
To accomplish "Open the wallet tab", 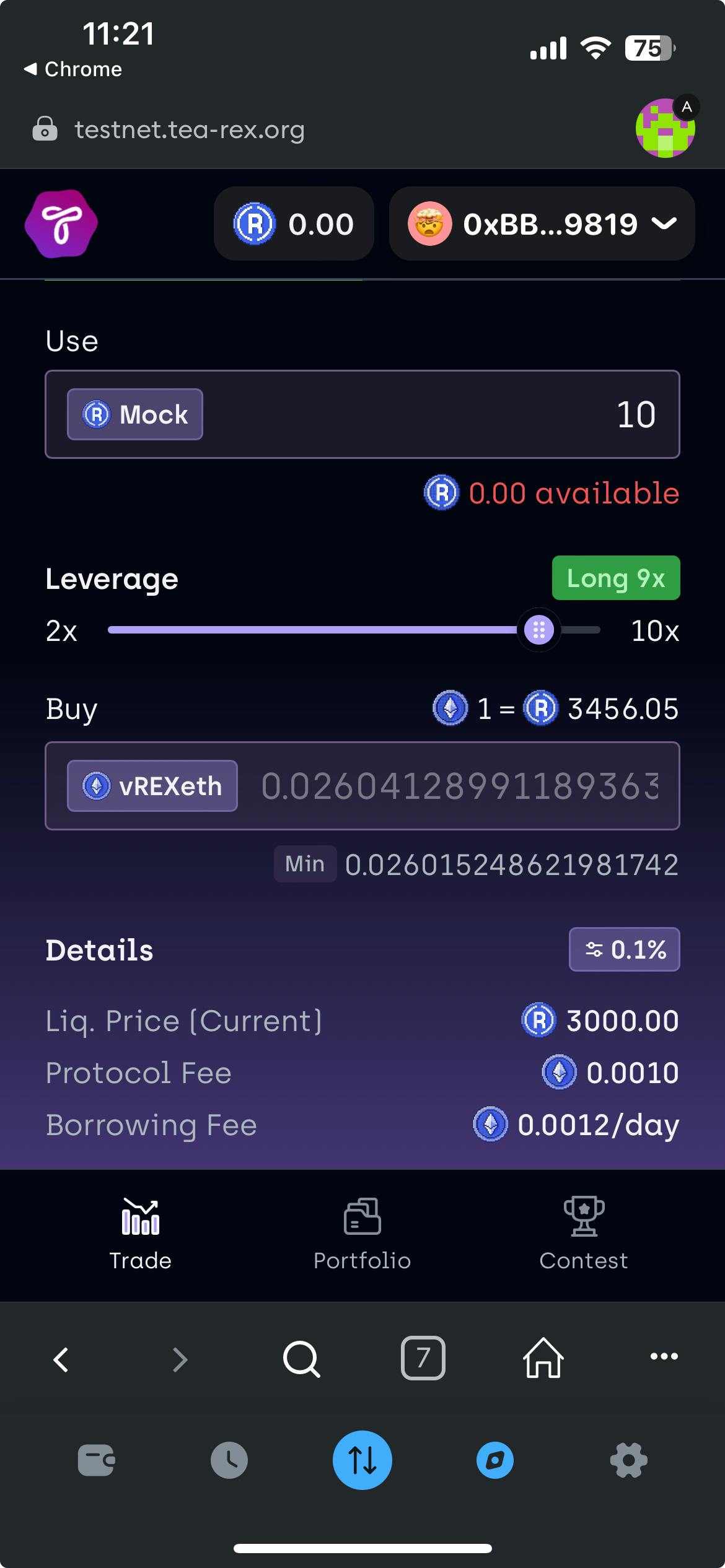I will coord(96,1460).
